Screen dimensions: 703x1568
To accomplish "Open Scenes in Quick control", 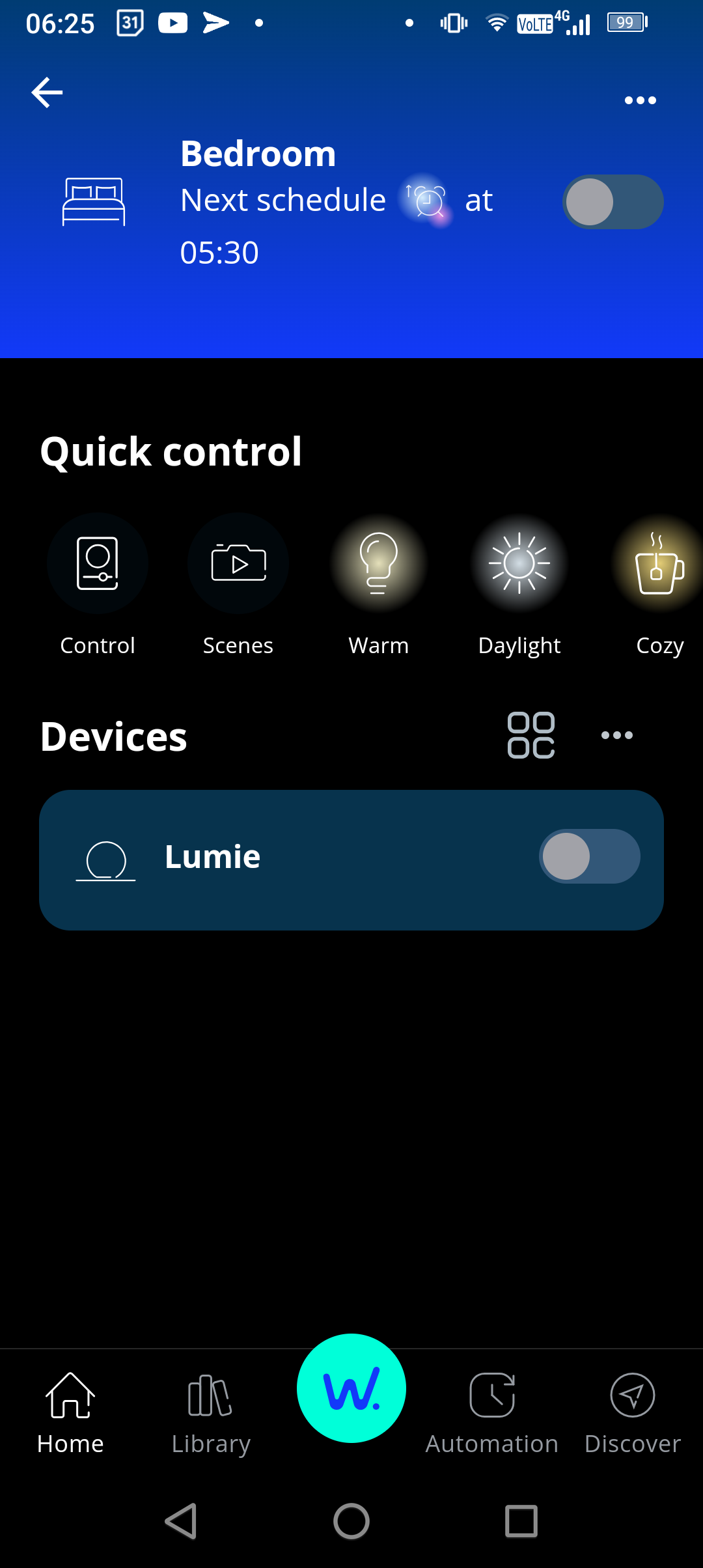I will 238,564.
